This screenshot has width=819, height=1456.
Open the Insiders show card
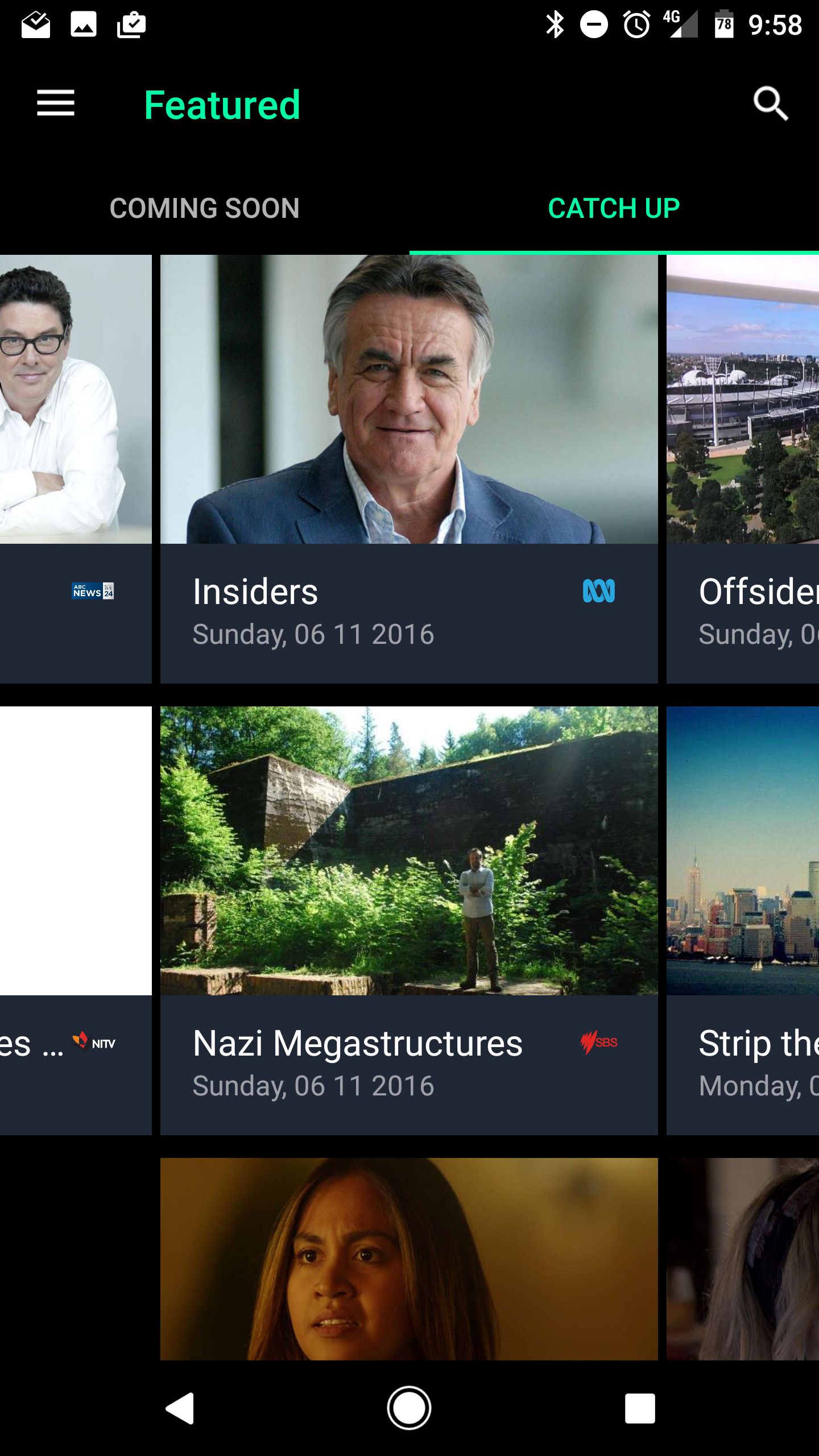409,469
